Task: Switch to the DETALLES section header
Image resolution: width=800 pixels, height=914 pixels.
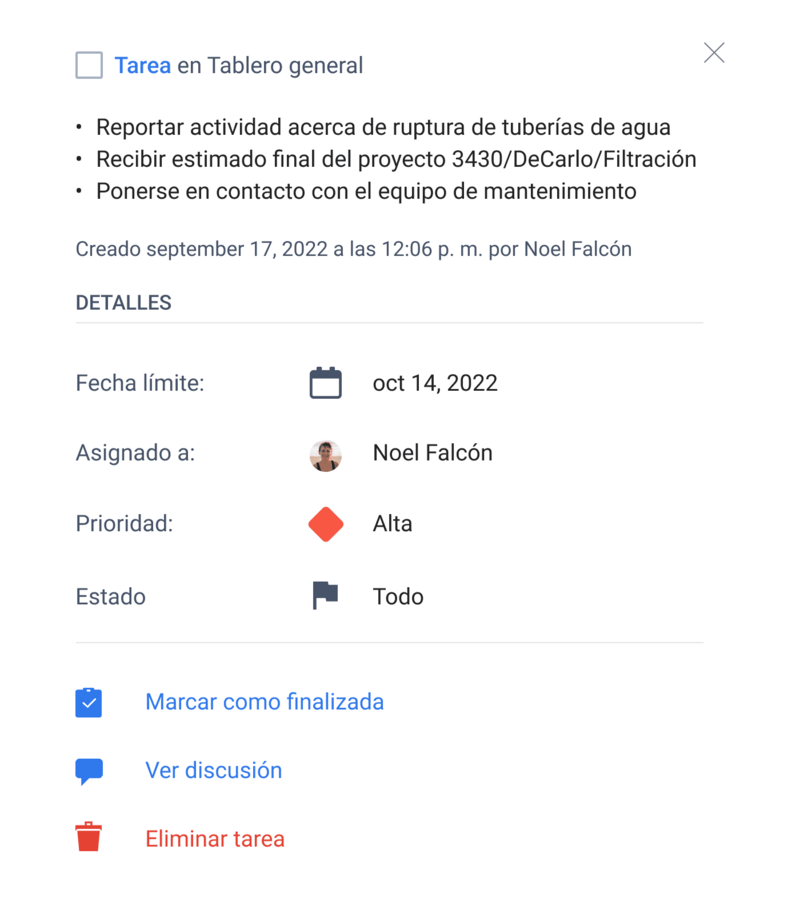Action: tap(123, 302)
